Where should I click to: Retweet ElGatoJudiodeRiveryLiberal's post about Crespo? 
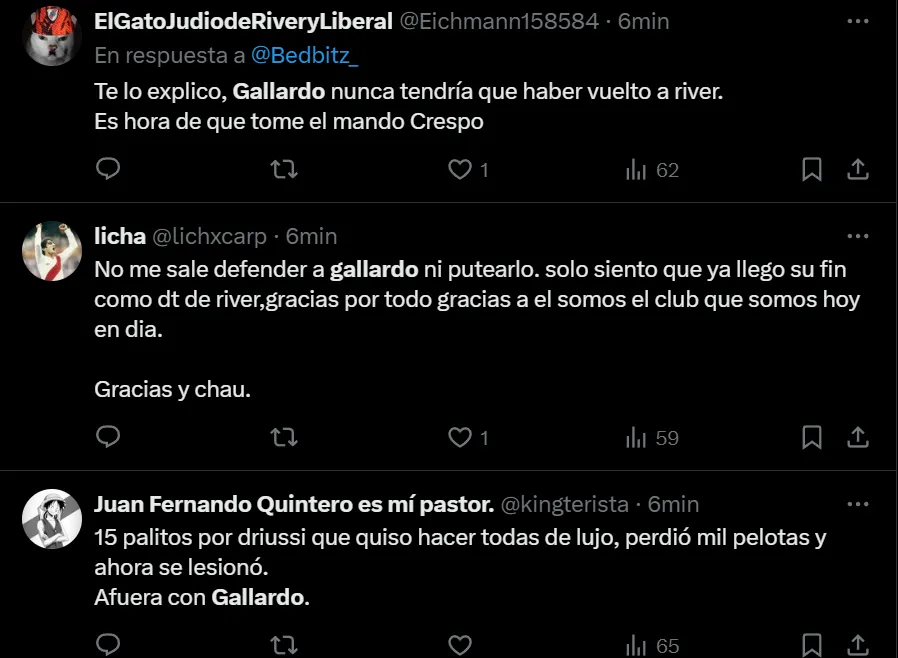[x=284, y=170]
